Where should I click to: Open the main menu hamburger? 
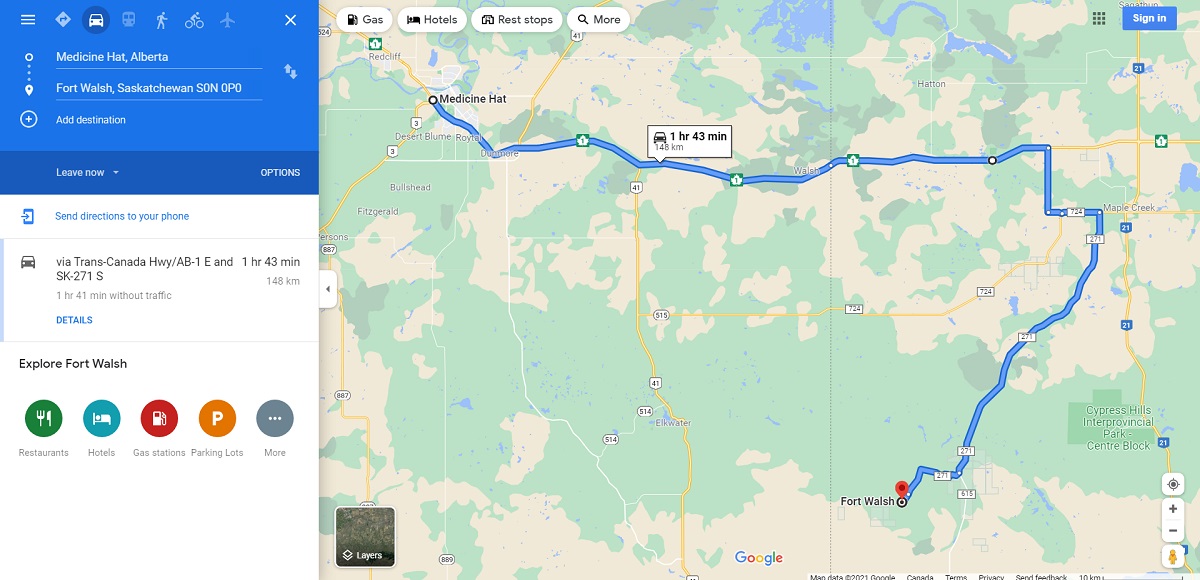pyautogui.click(x=28, y=20)
